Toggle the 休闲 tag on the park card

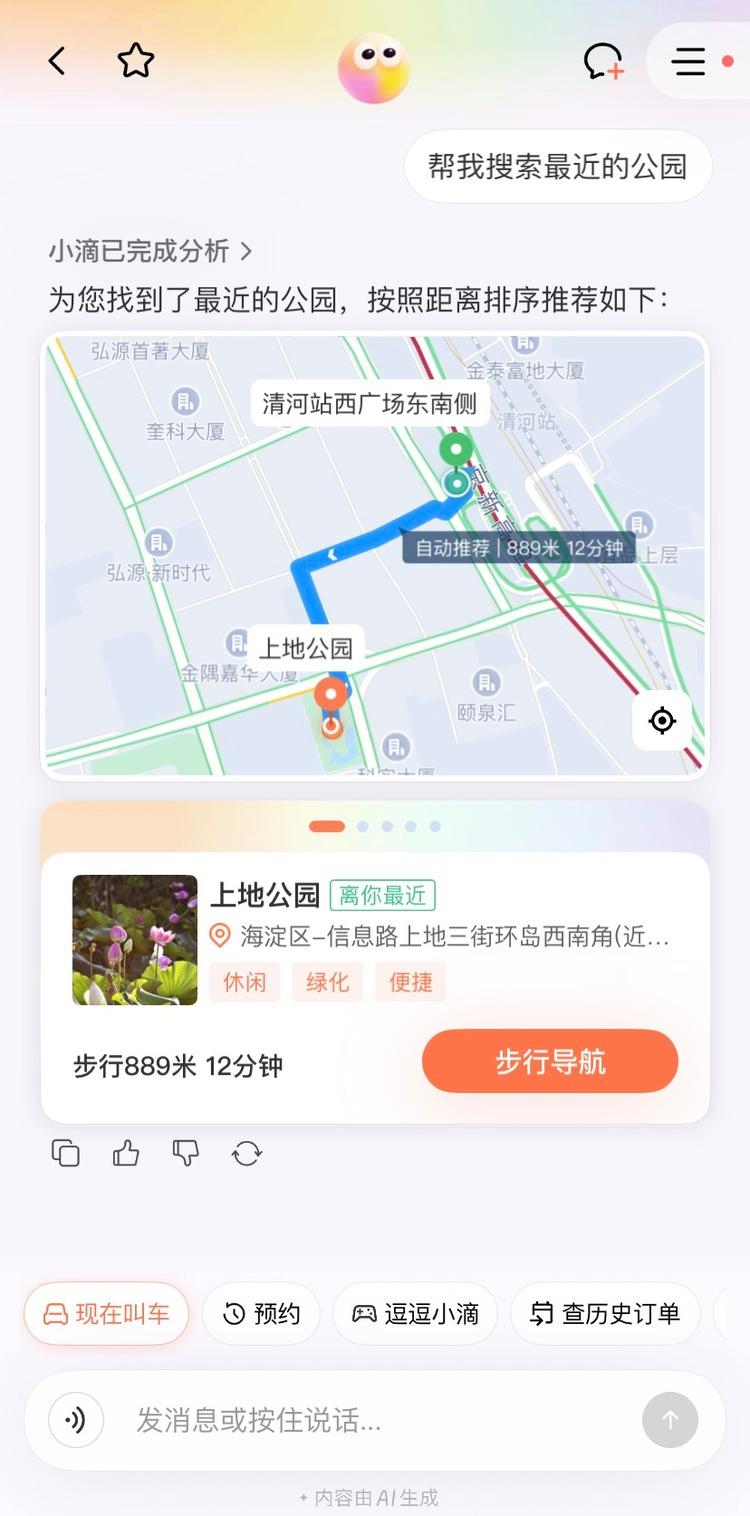click(244, 981)
